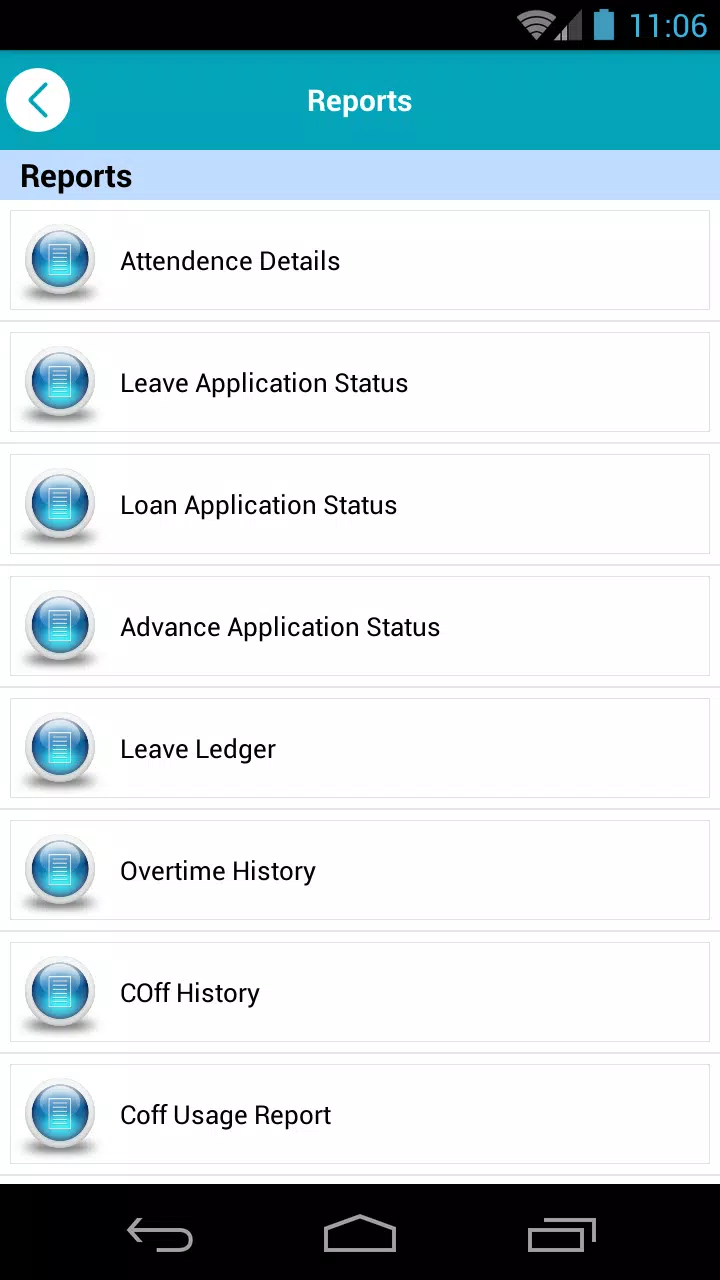
Task: Open the recent apps view
Action: tap(561, 1234)
